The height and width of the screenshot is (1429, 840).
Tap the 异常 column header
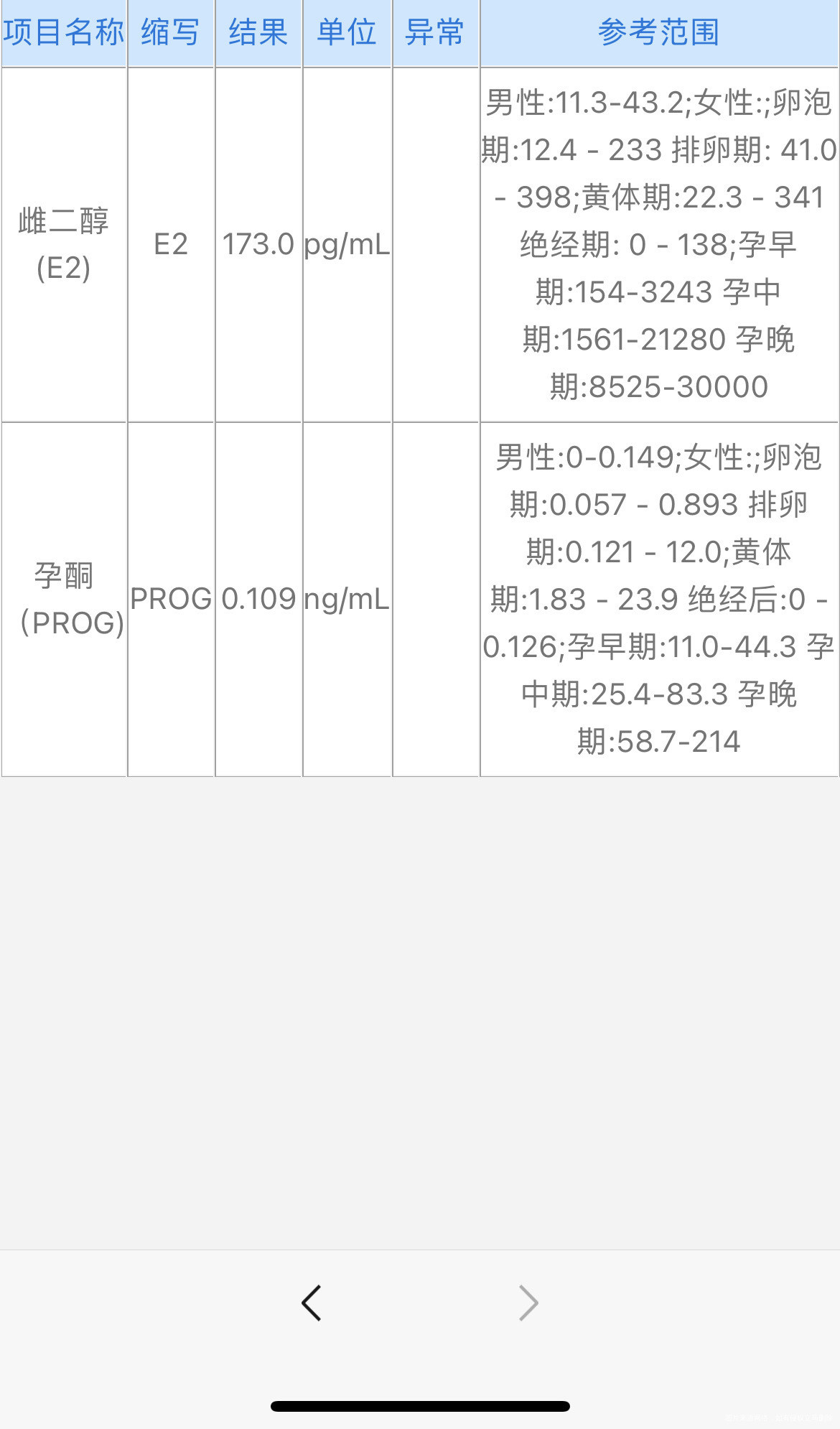pyautogui.click(x=435, y=32)
